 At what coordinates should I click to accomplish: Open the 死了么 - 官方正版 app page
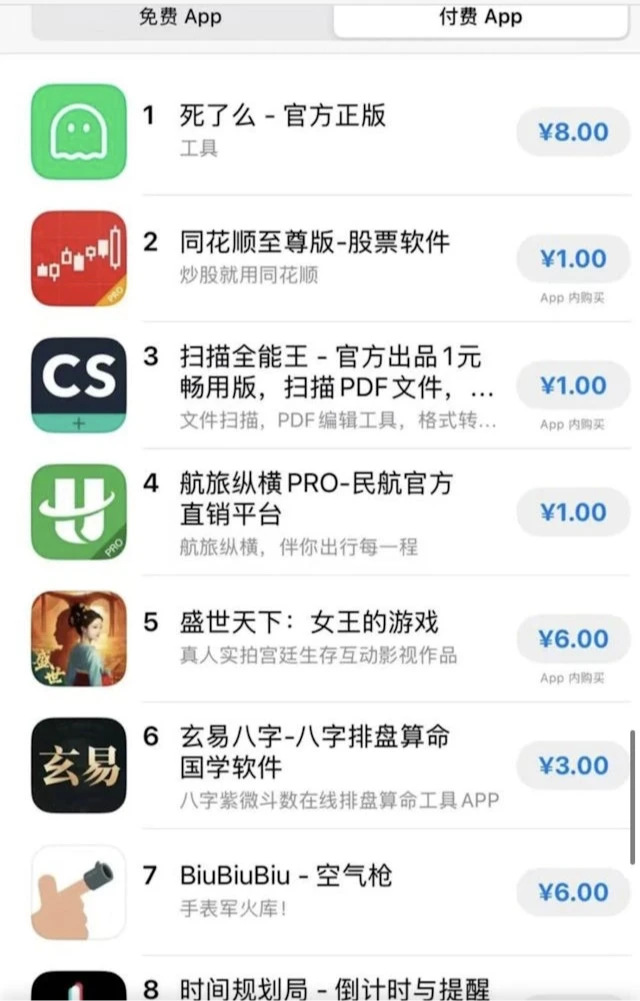pos(282,116)
